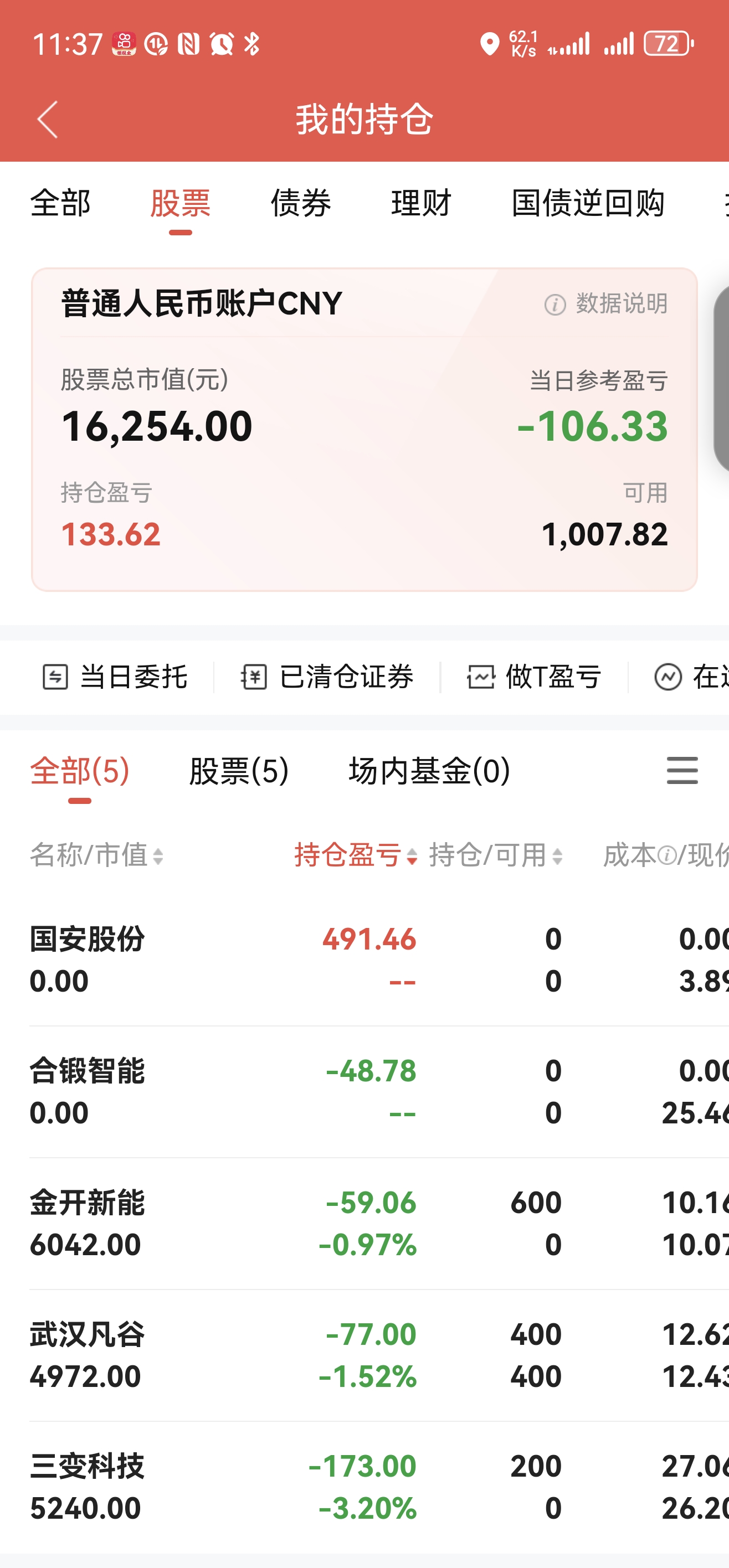The image size is (729, 1568).
Task: Sort holdings by 持仓/可用
Action: pos(496,855)
